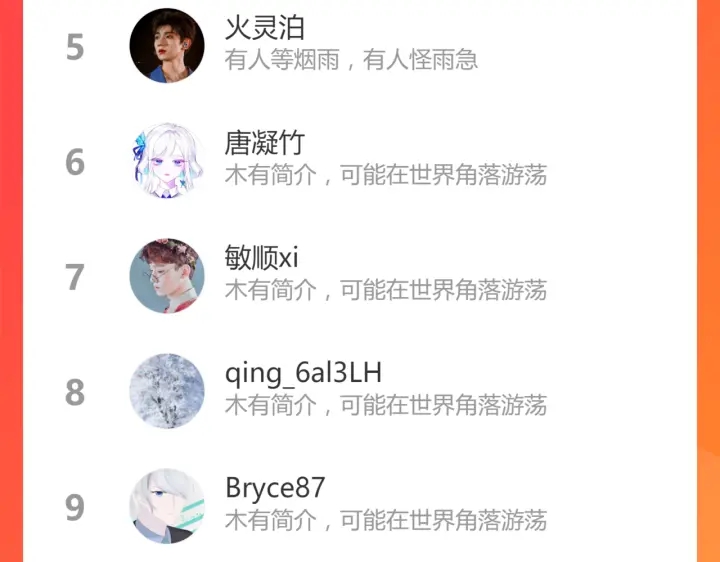View 敏顺xi's profile entry
This screenshot has width=720, height=562.
pos(262,258)
